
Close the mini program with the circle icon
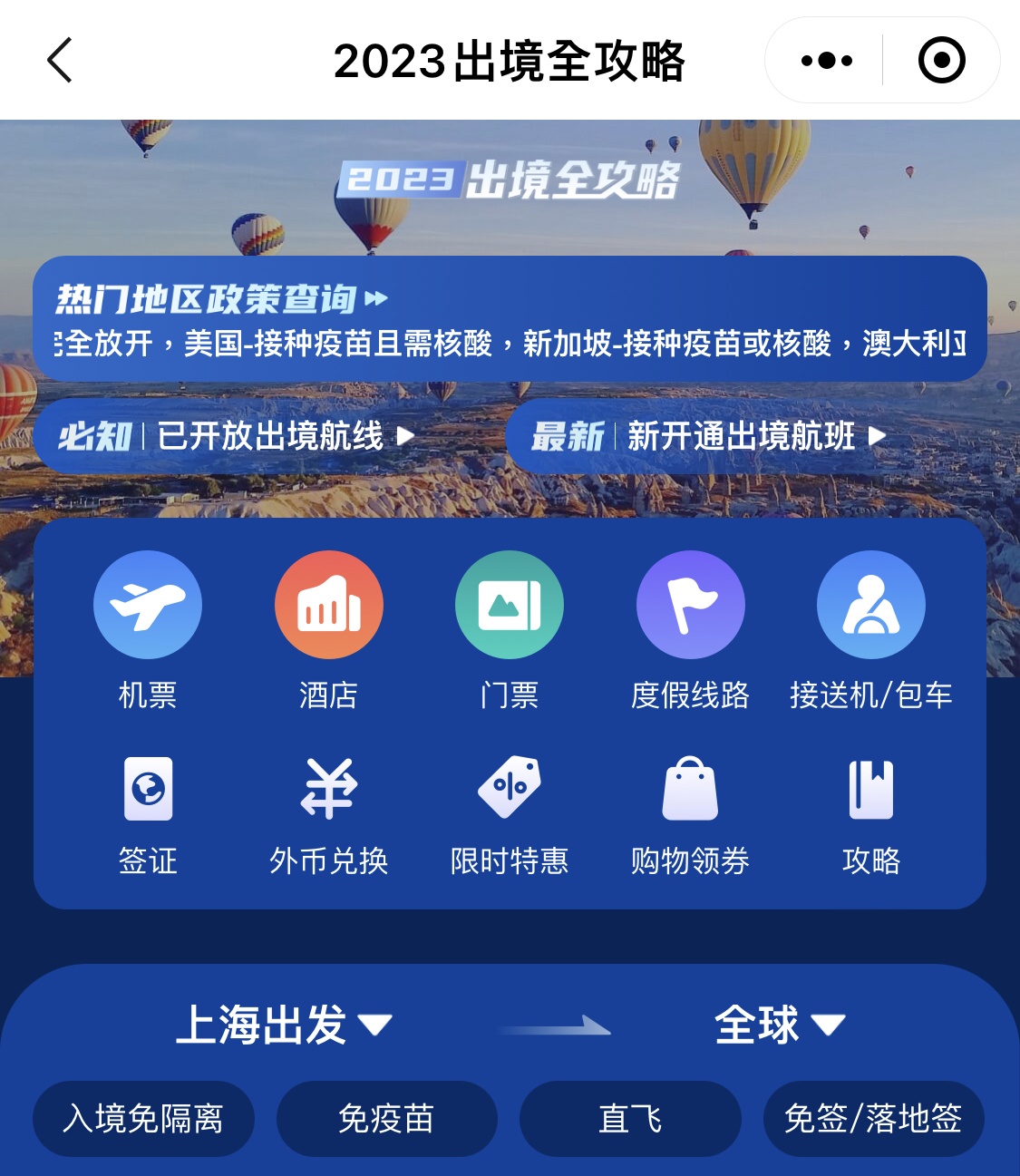tap(941, 61)
